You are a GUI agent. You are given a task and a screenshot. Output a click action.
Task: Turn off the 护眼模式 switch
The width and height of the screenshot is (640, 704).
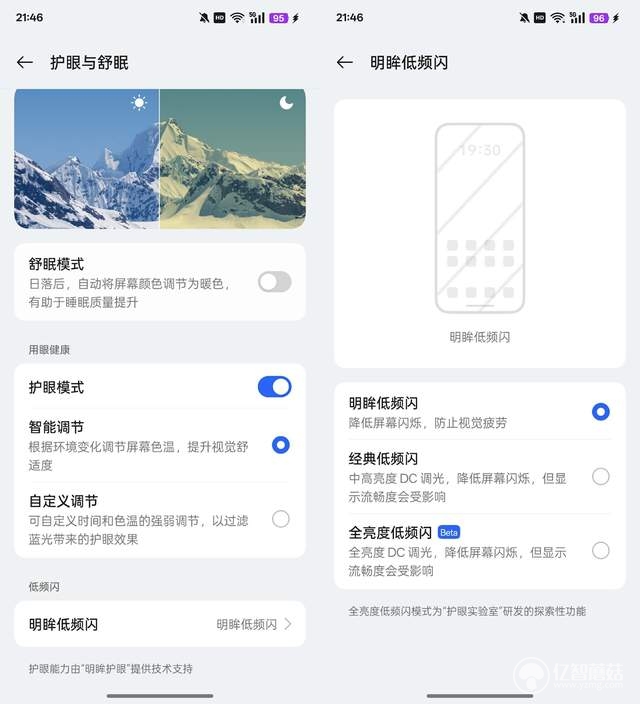pyautogui.click(x=274, y=387)
